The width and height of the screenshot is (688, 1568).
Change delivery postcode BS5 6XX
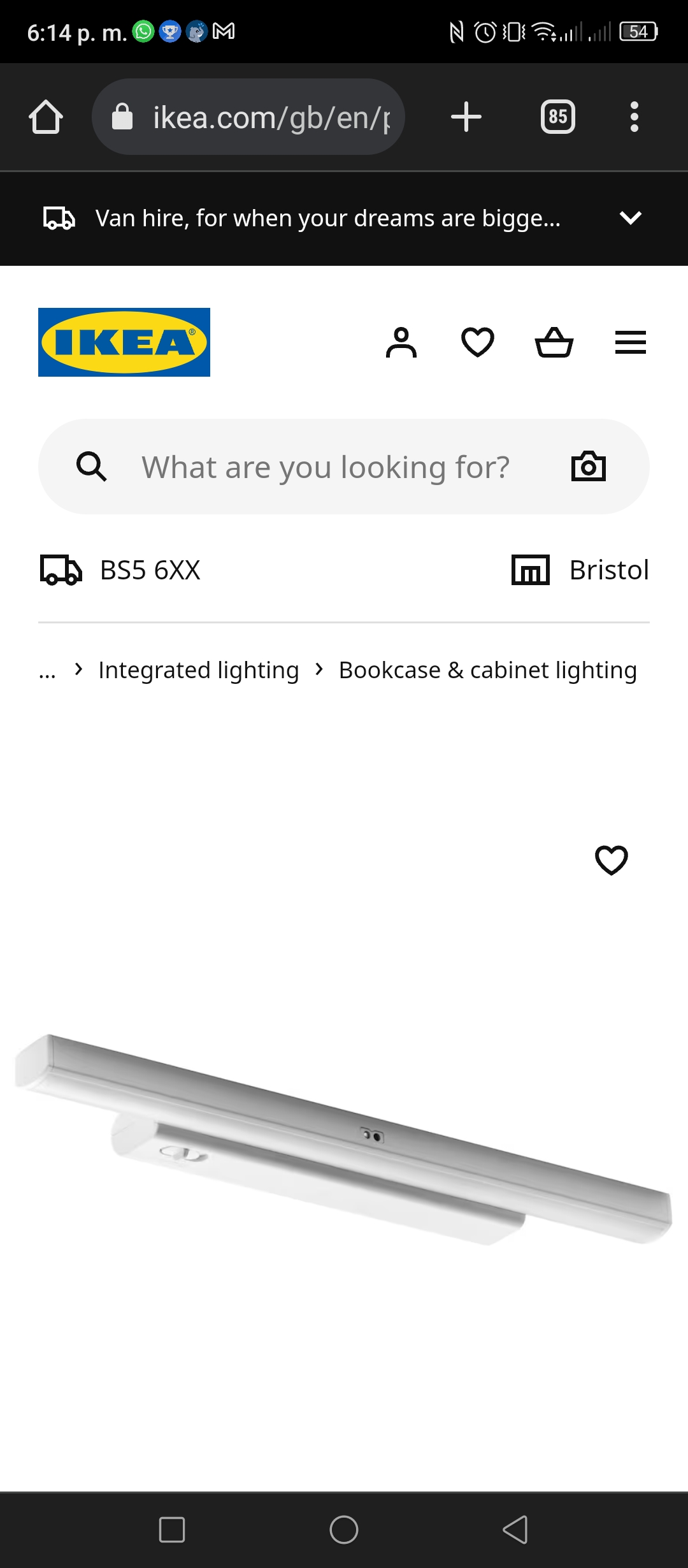click(x=120, y=570)
